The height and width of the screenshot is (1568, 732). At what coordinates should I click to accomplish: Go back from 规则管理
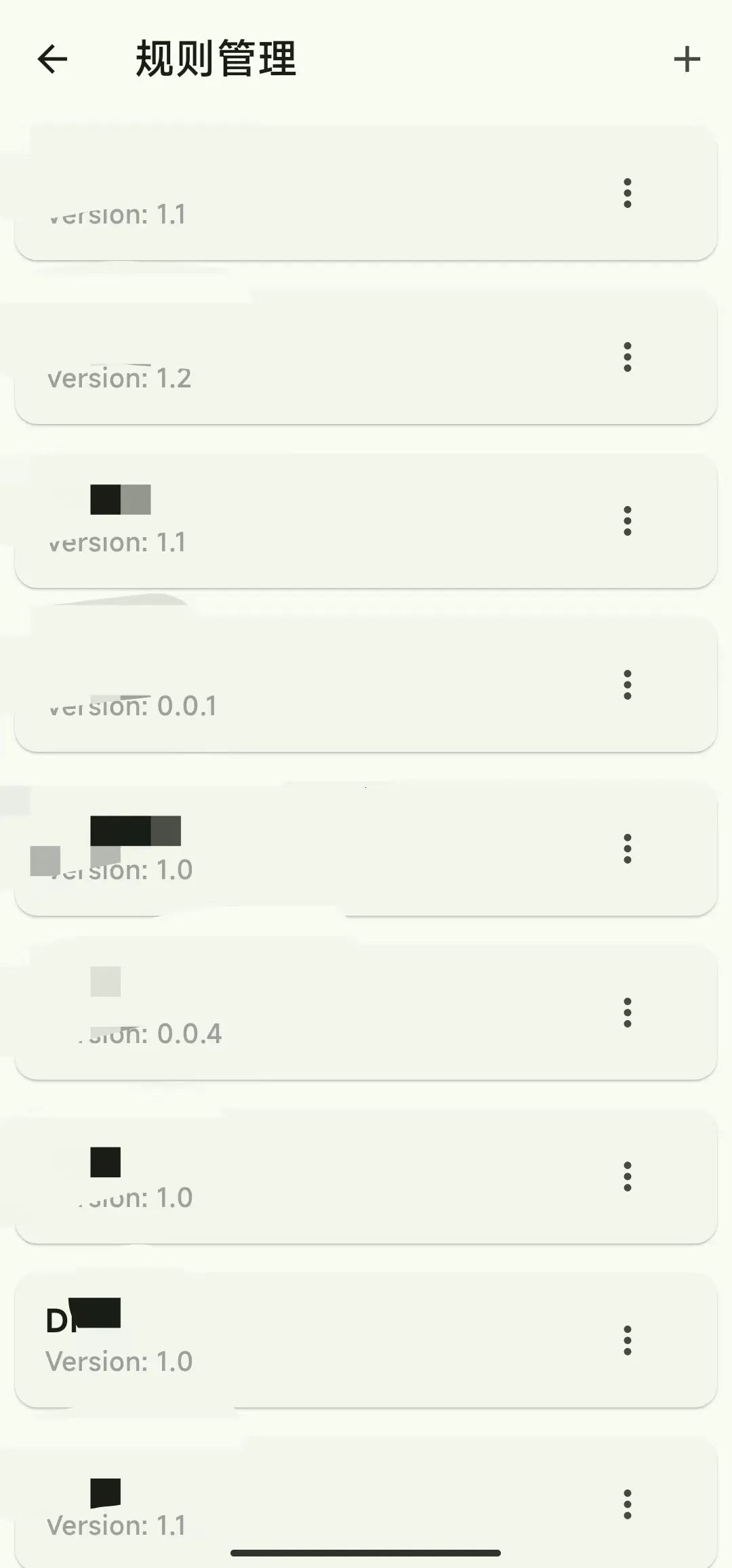click(52, 60)
